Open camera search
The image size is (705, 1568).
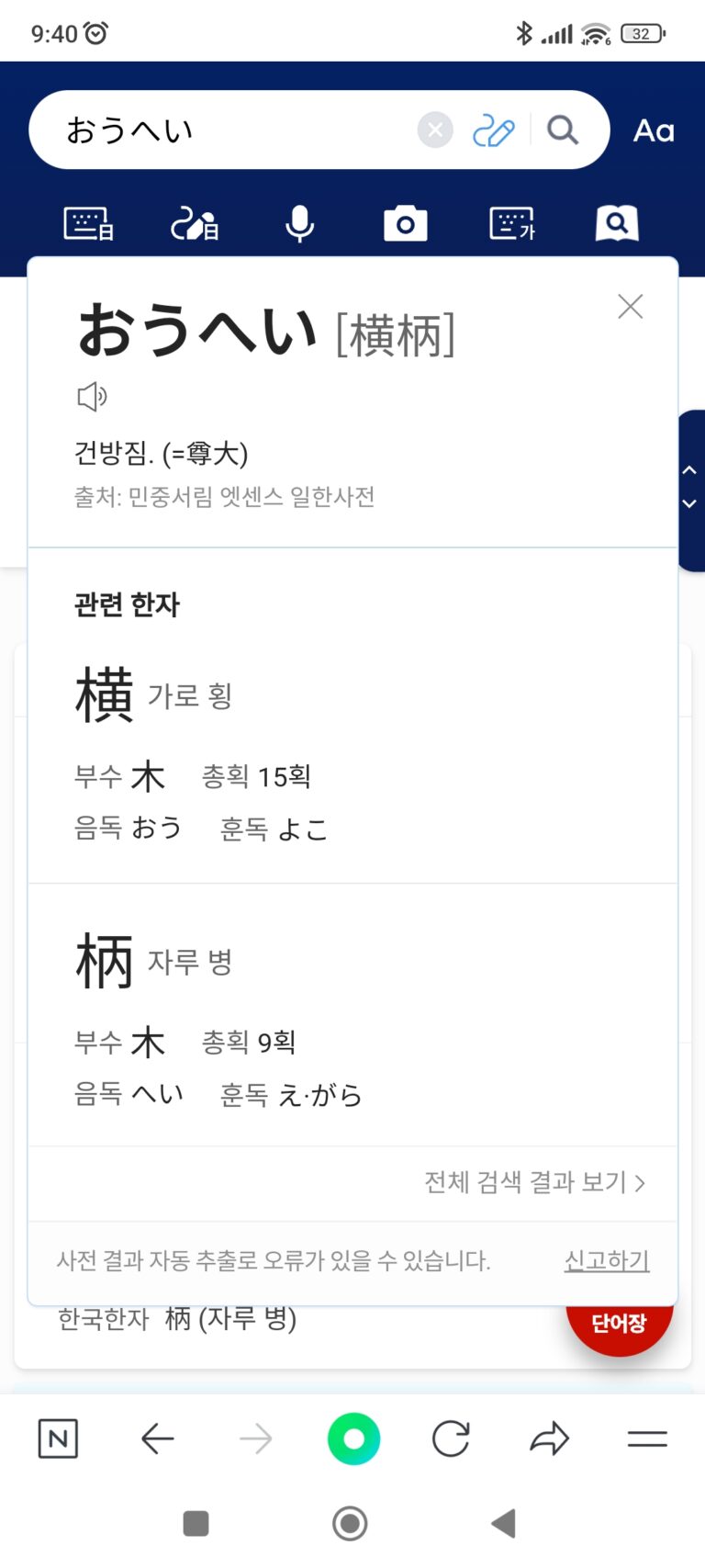405,223
